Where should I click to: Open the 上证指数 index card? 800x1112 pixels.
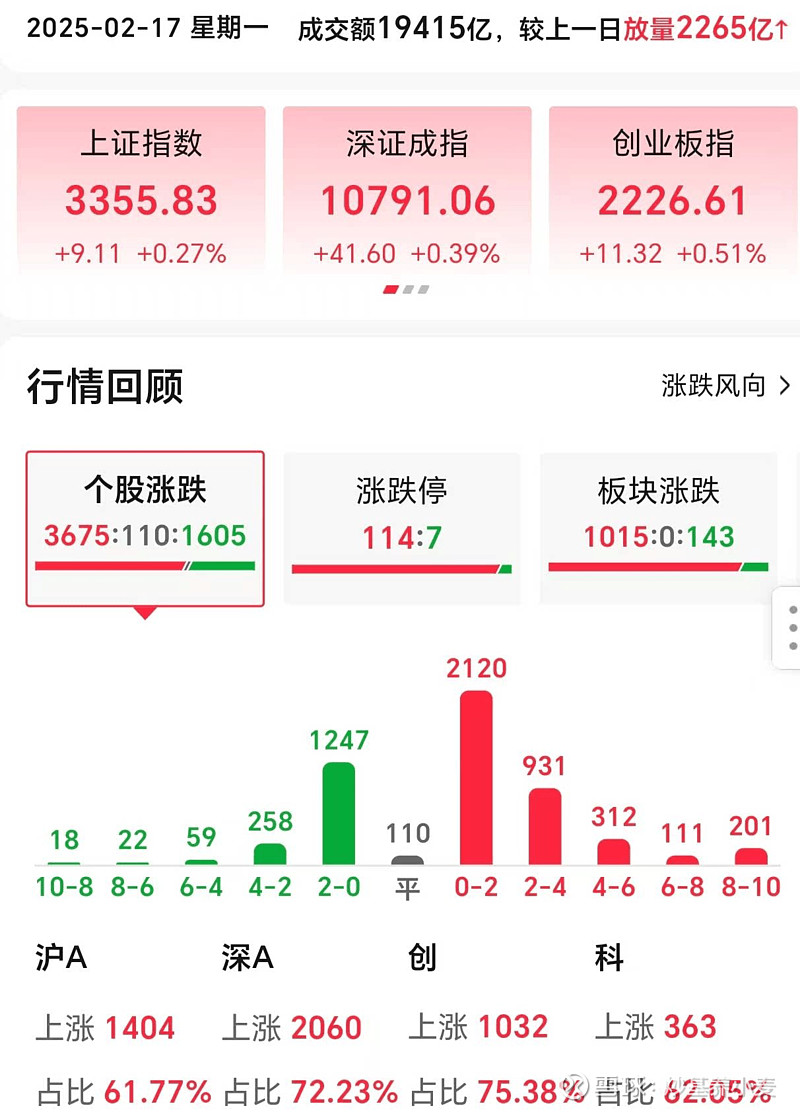click(x=140, y=190)
